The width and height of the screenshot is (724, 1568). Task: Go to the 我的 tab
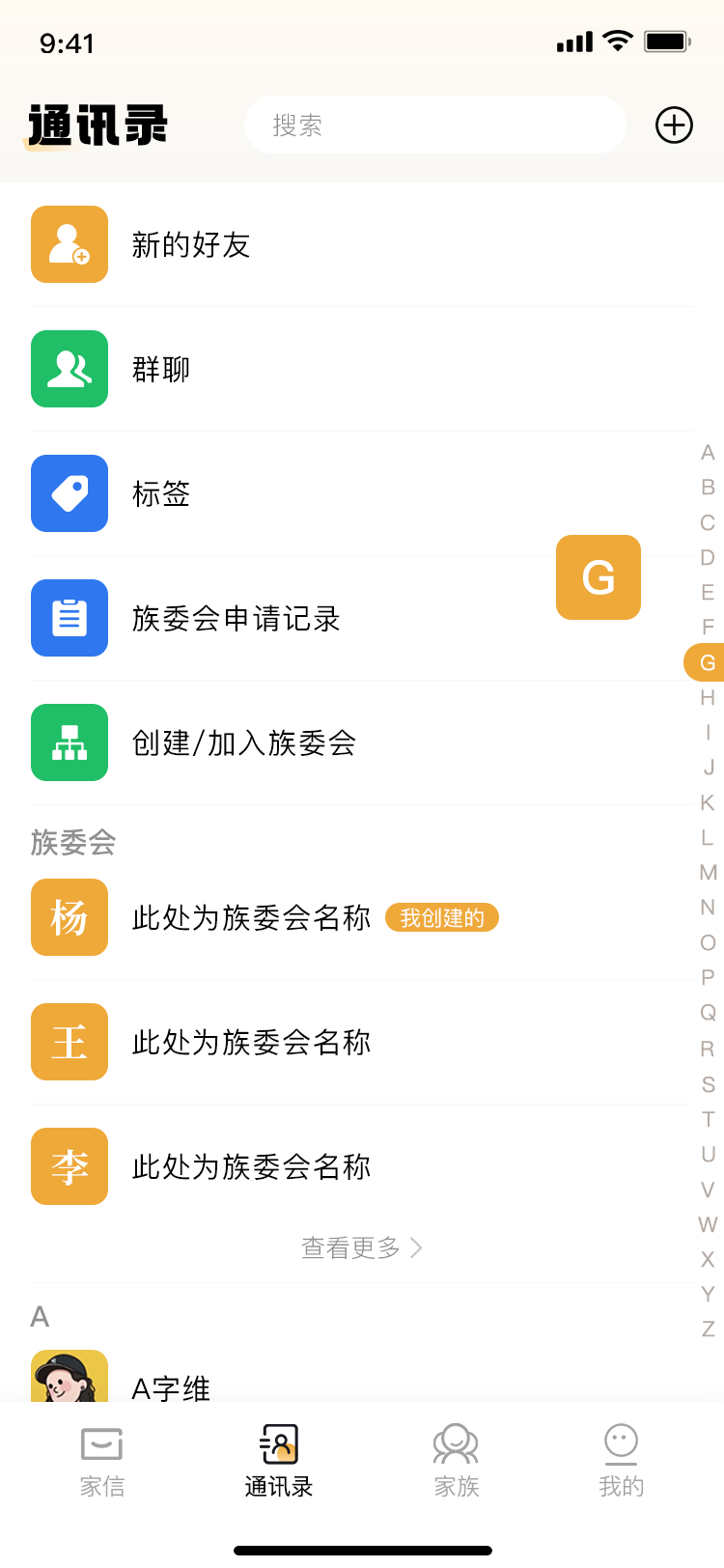pos(621,1458)
